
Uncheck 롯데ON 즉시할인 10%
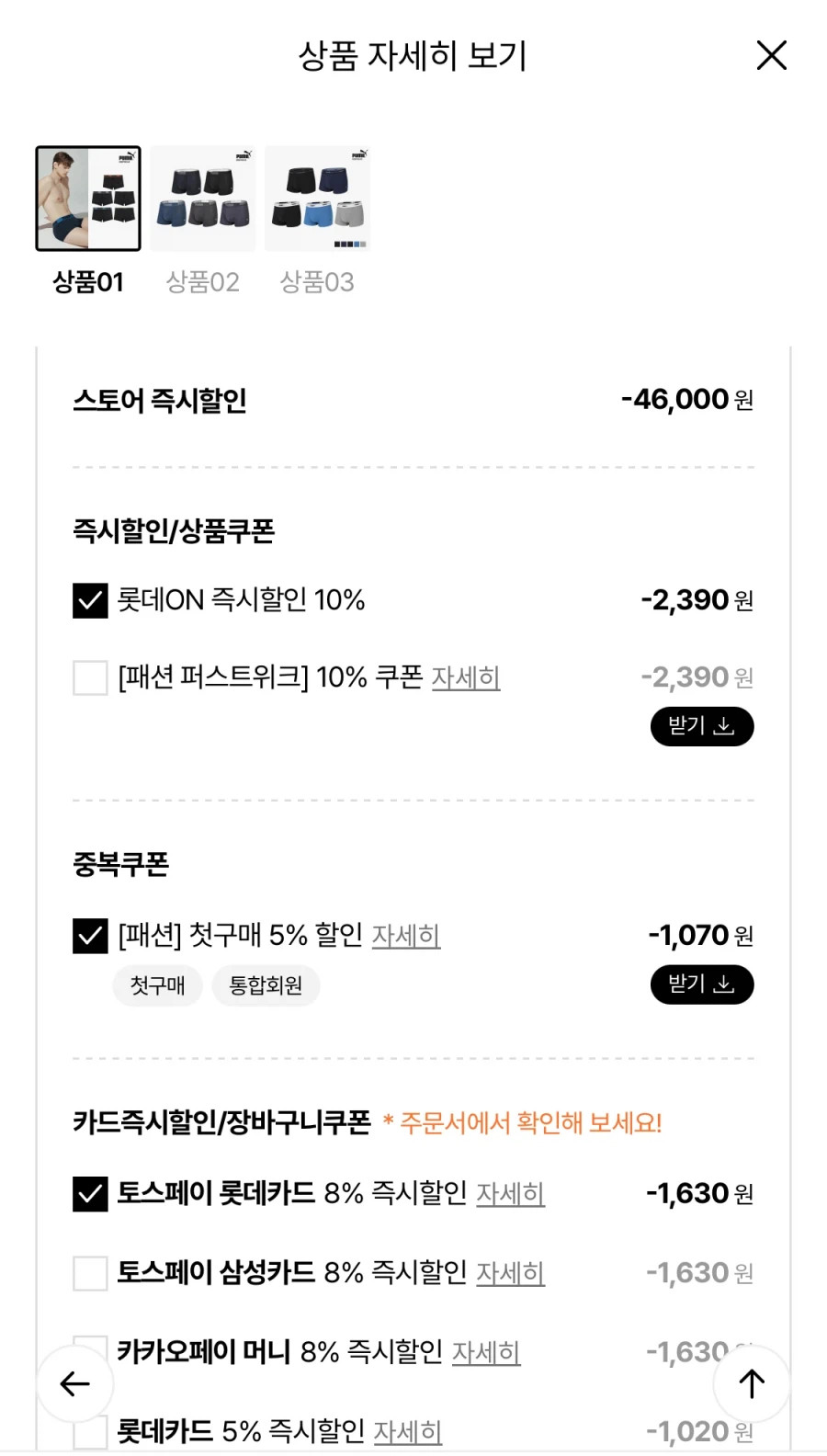click(x=89, y=599)
